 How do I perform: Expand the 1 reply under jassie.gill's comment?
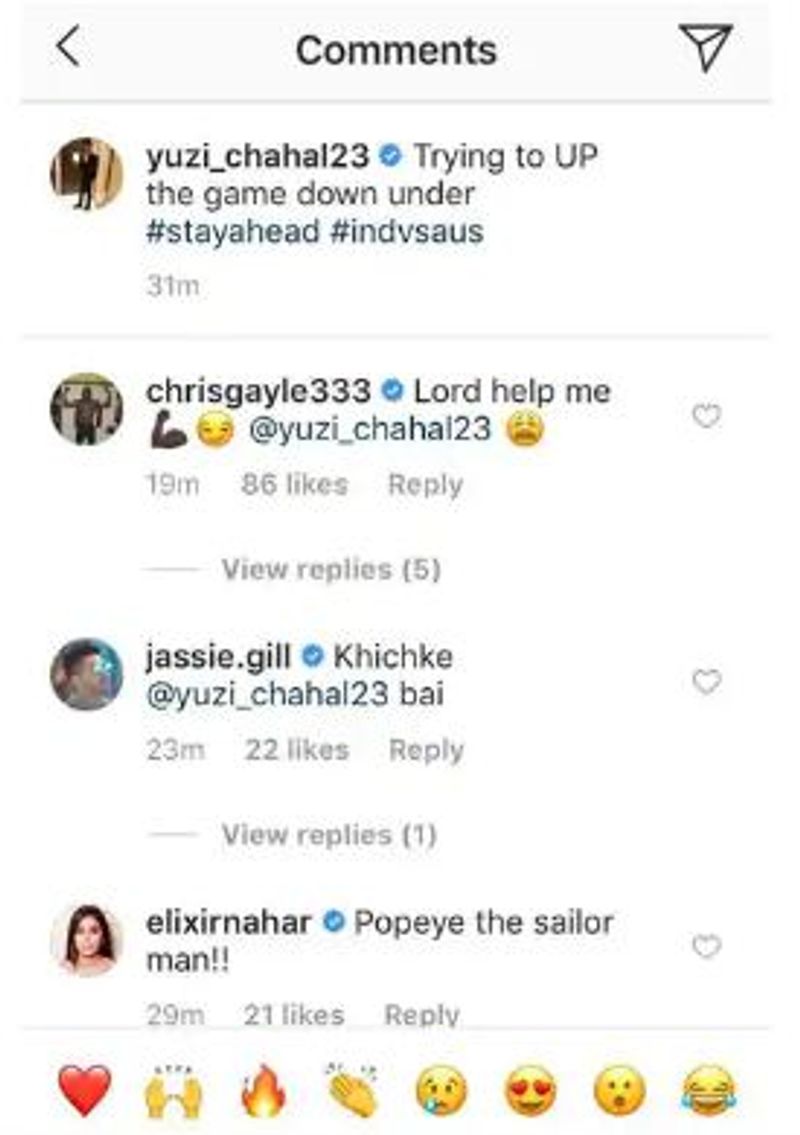click(x=328, y=835)
